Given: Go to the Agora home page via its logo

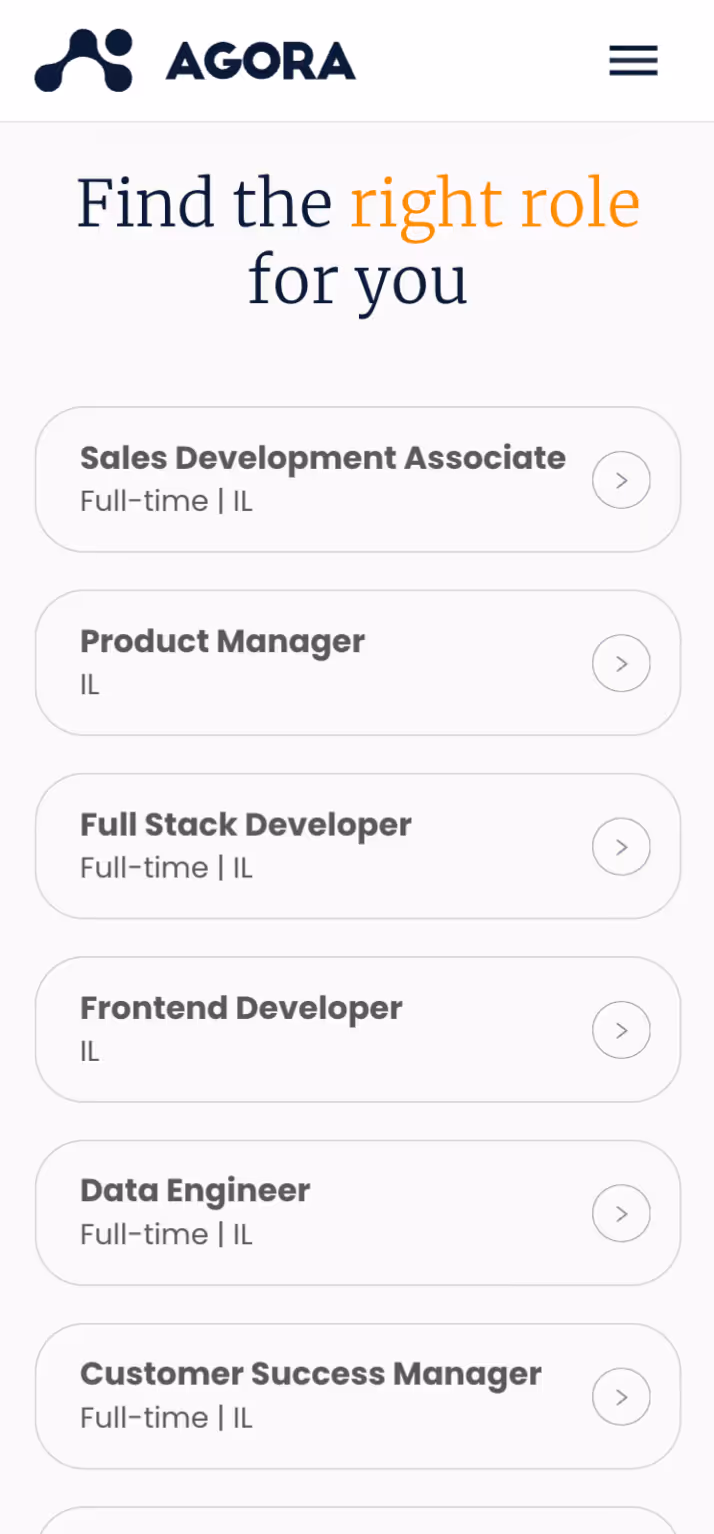Looking at the screenshot, I should (195, 61).
